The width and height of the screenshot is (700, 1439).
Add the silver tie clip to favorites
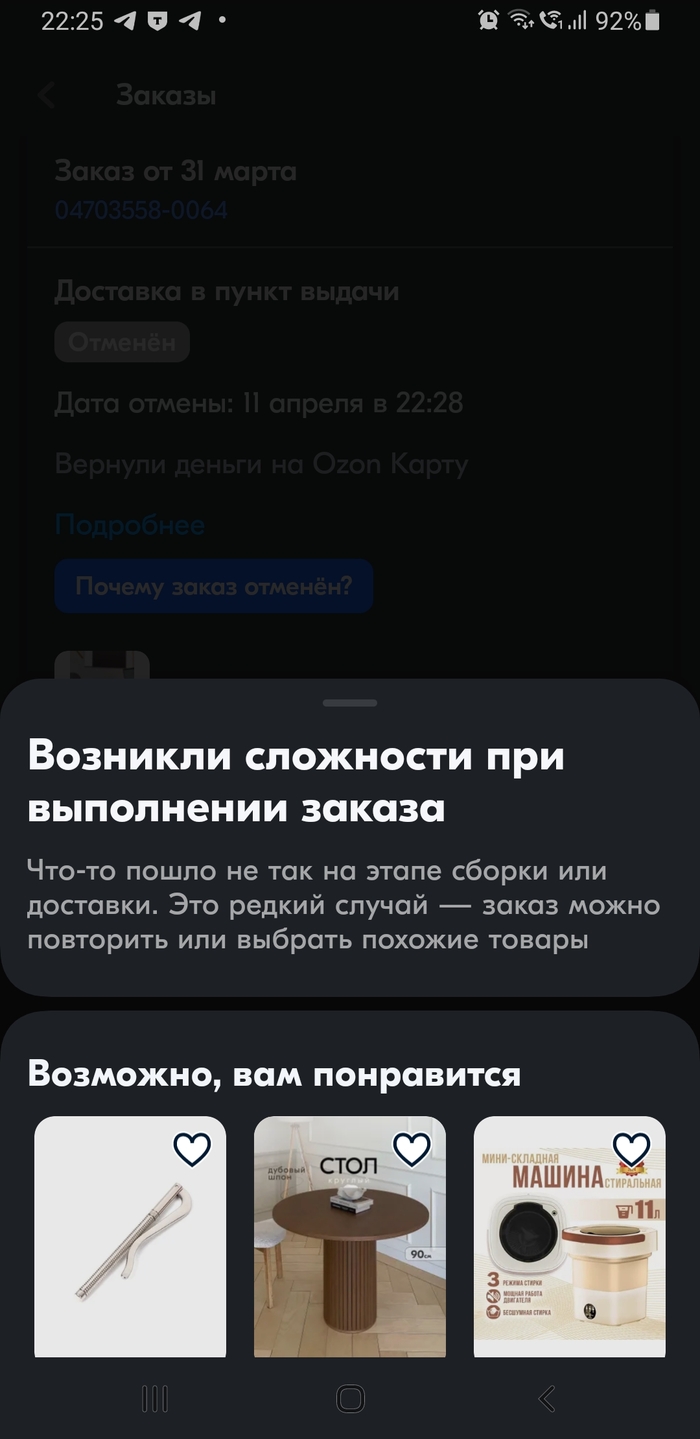click(x=192, y=1150)
